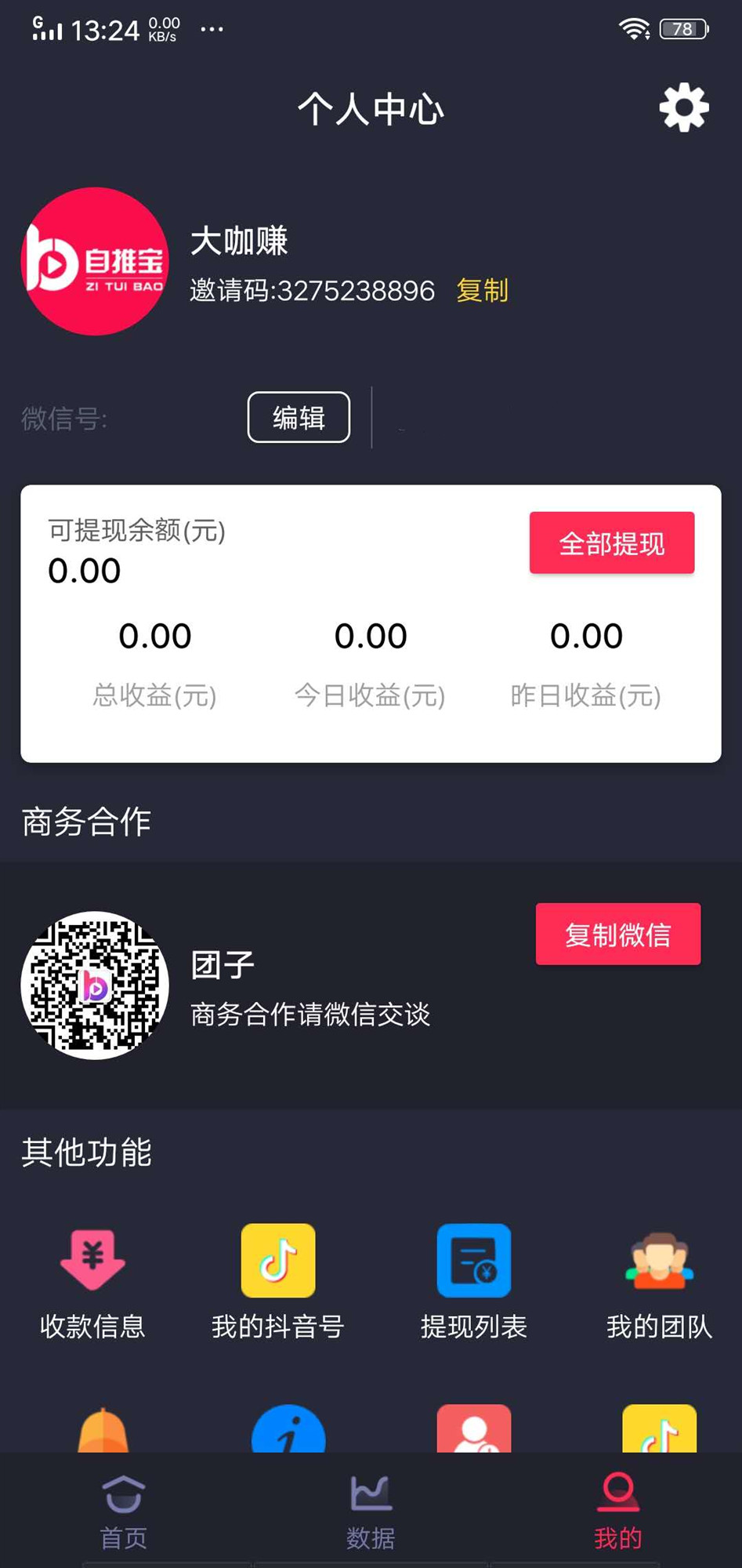This screenshot has height=1568, width=742.
Task: Switch to the 数据 data tab
Action: point(370,1513)
